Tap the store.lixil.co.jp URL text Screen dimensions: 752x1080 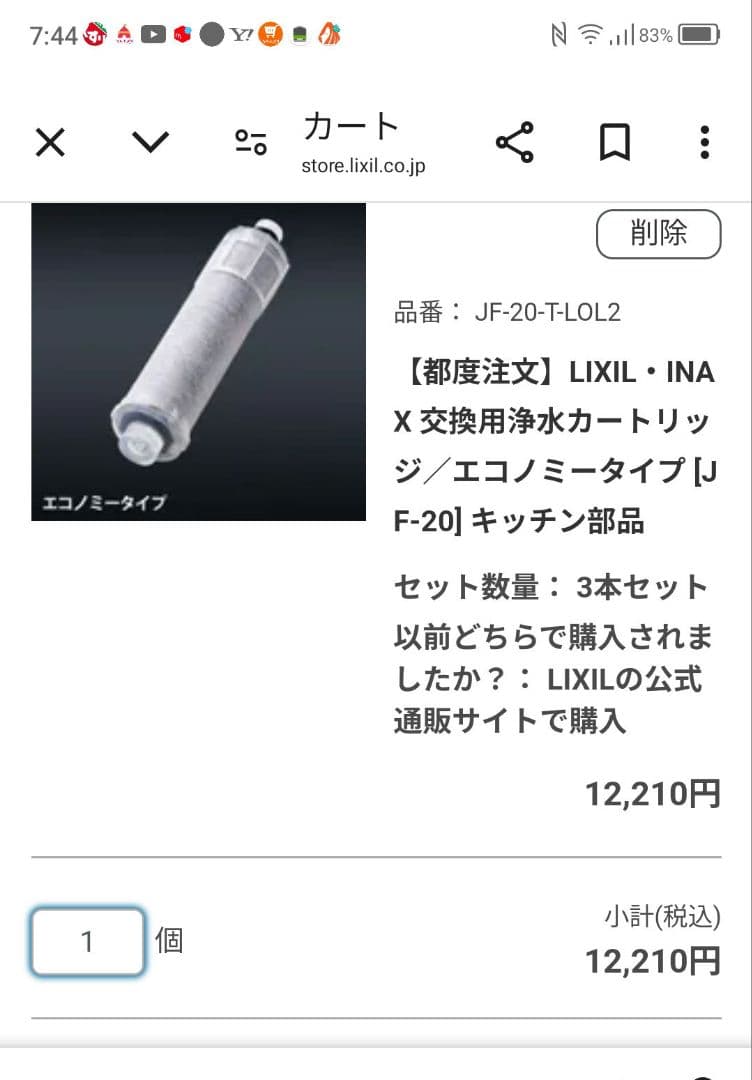tap(361, 167)
